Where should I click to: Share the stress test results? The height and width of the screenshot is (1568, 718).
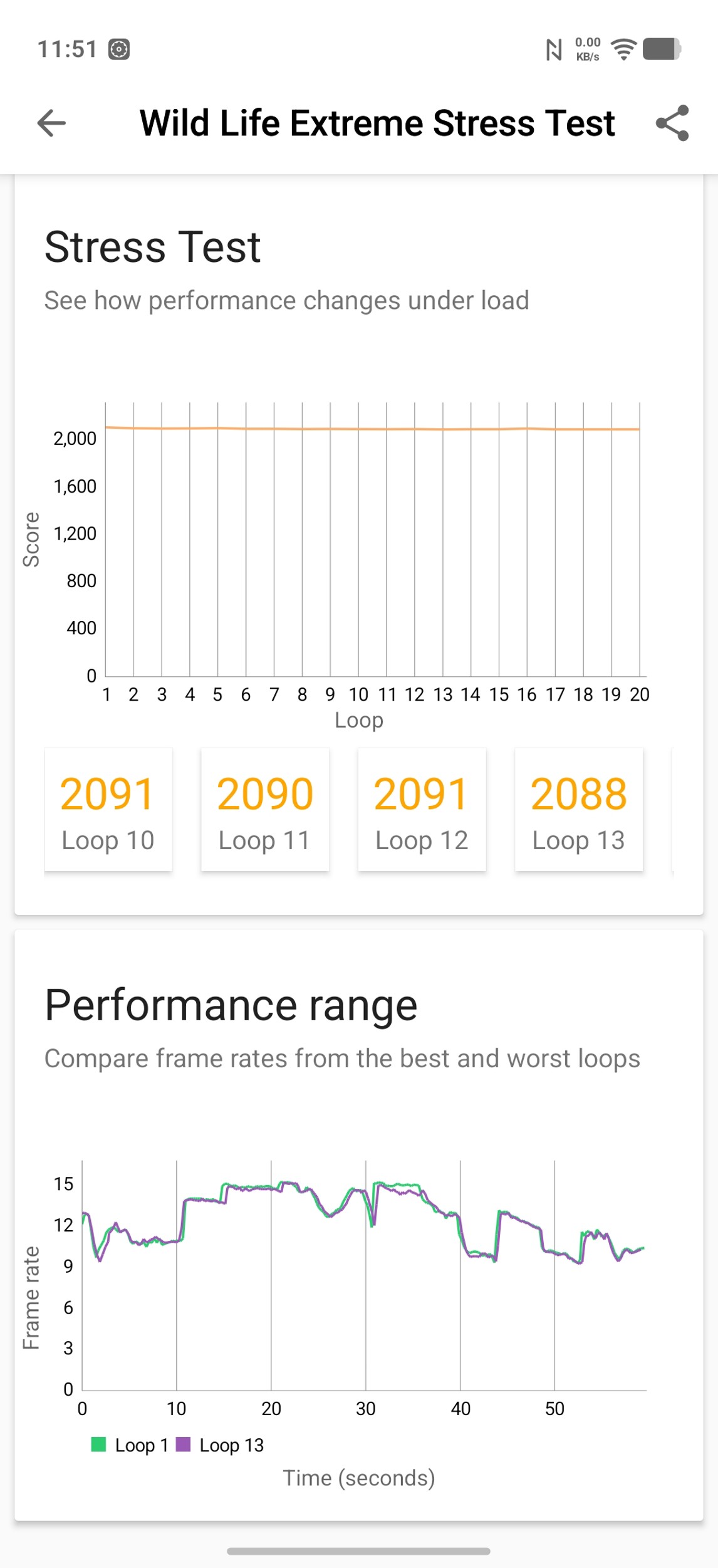[x=672, y=123]
